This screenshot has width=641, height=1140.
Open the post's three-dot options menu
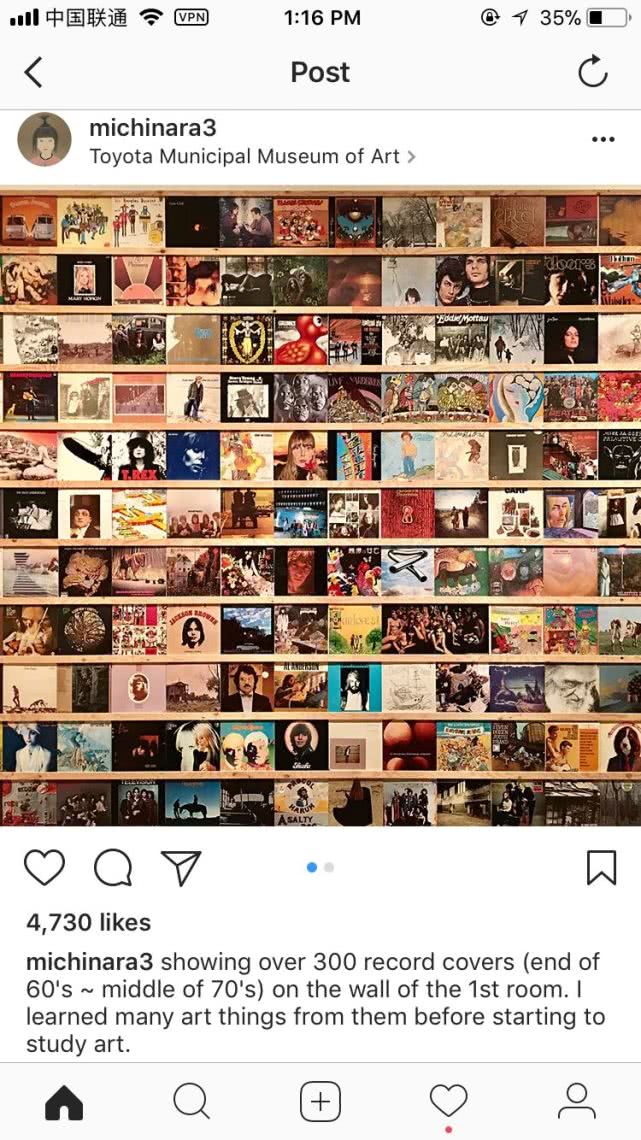tap(602, 139)
